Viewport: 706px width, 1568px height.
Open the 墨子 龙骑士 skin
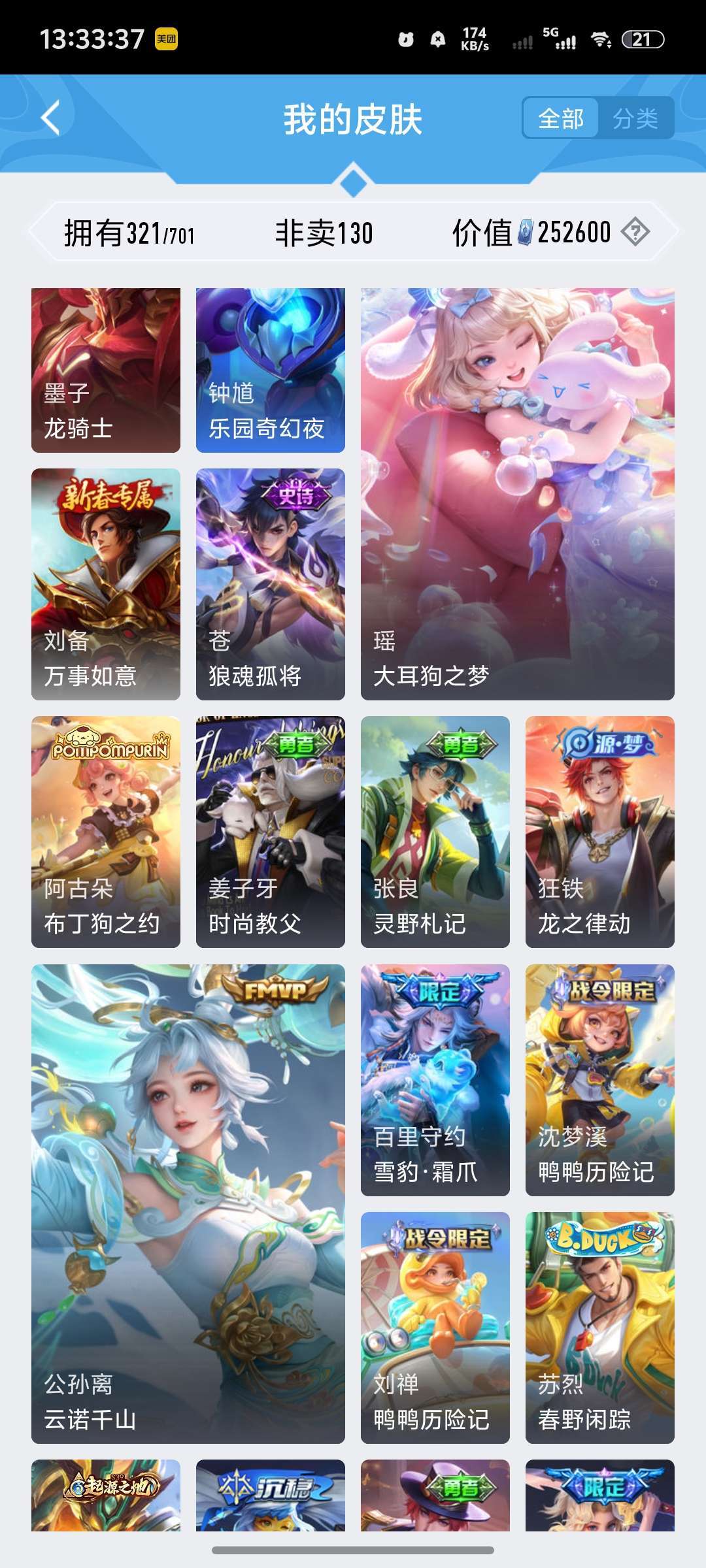(x=106, y=370)
